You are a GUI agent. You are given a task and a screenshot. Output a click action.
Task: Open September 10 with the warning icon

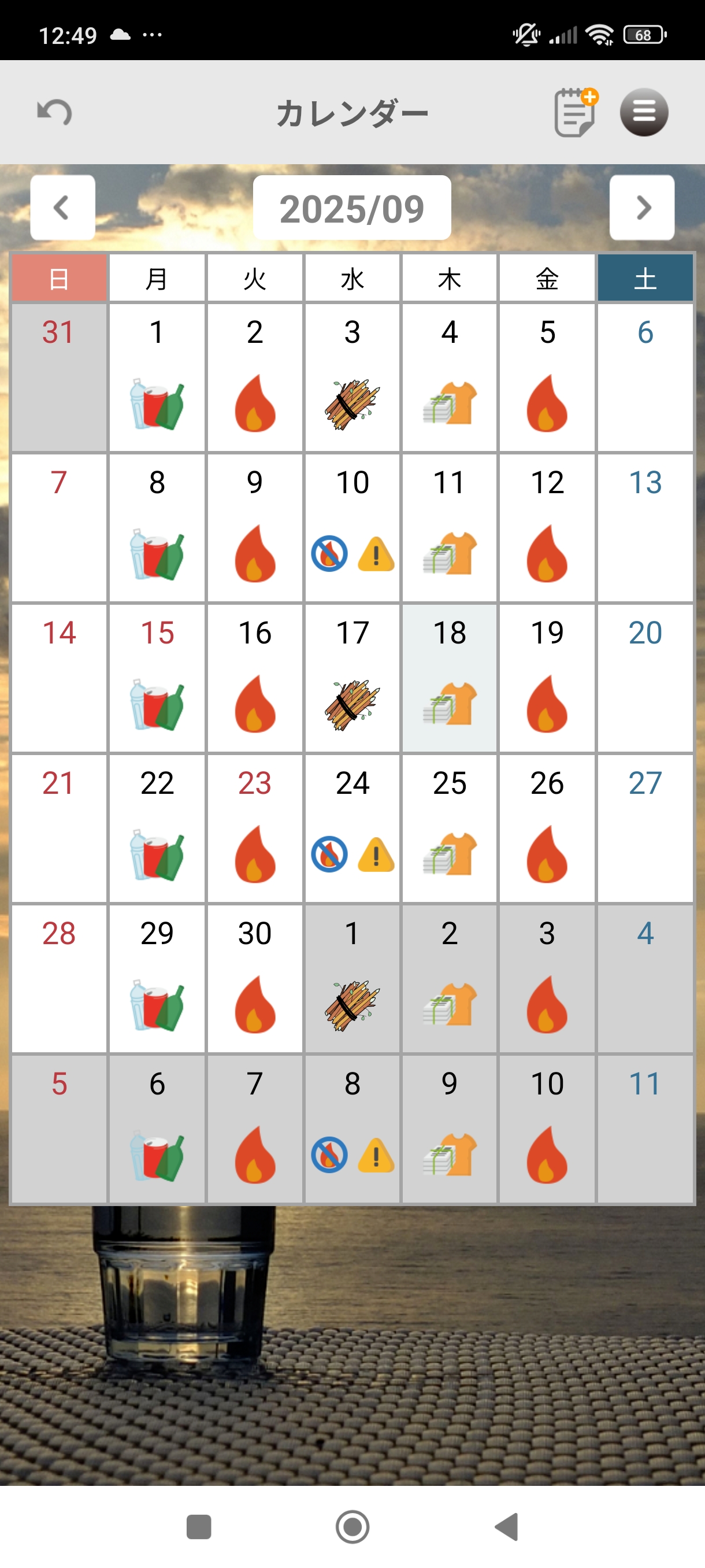352,528
